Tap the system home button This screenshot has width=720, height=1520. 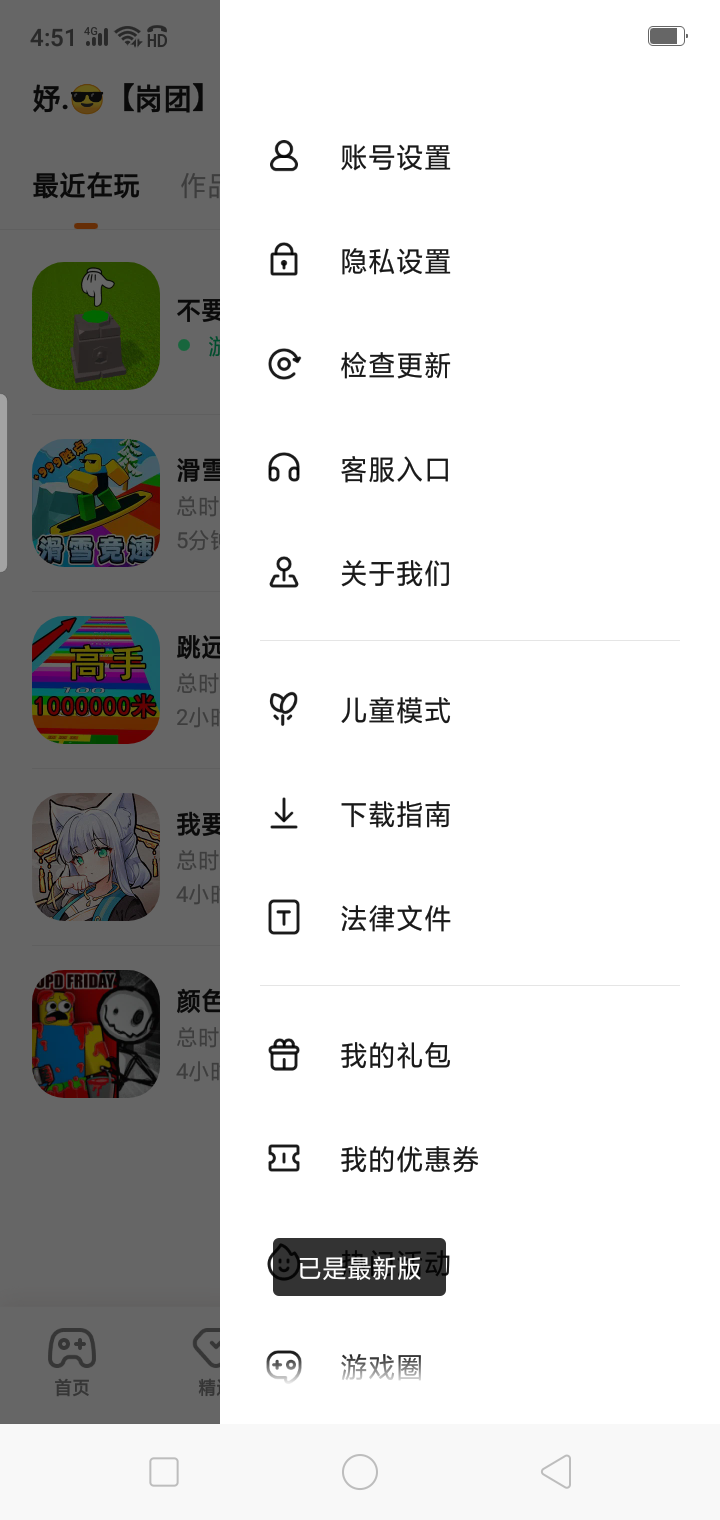click(360, 1472)
